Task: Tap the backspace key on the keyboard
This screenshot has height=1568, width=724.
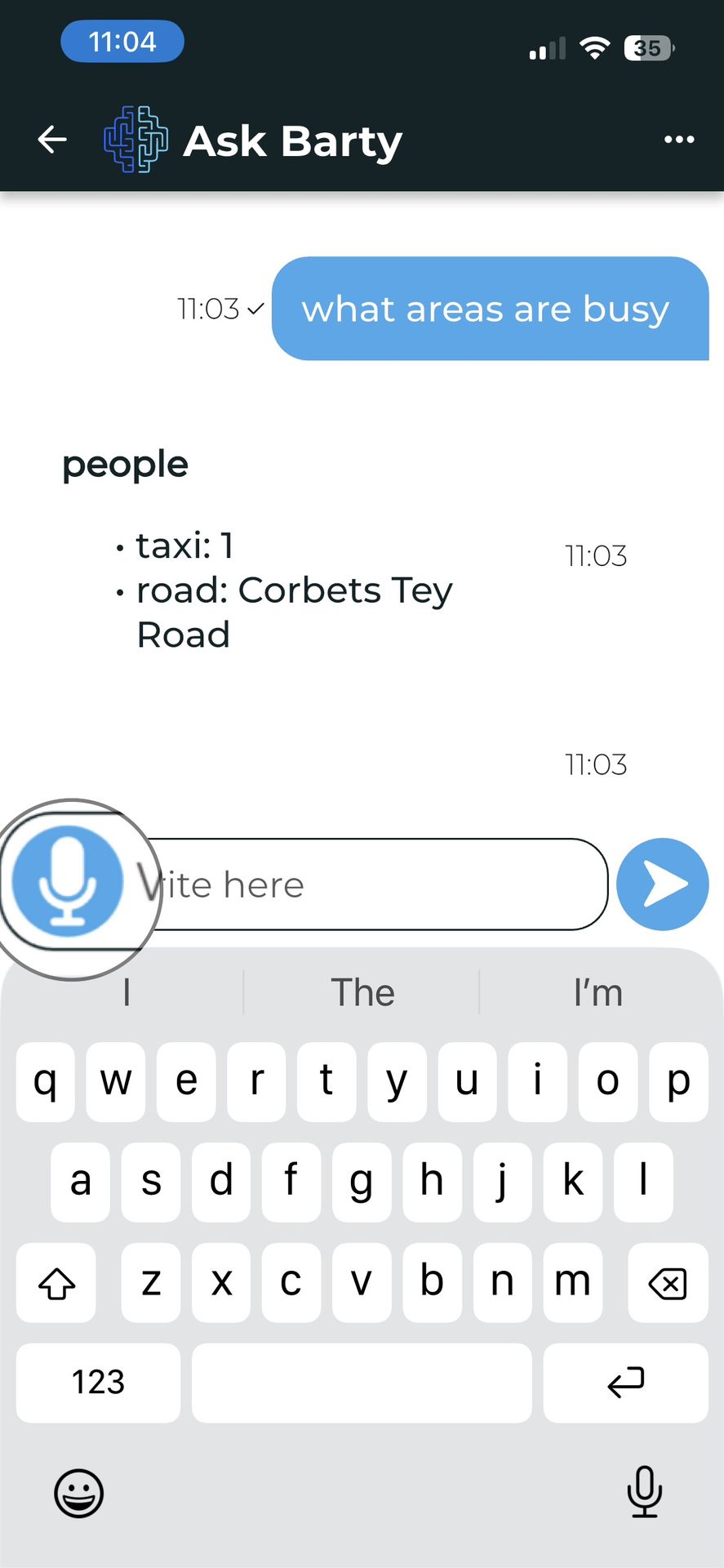Action: click(x=667, y=1283)
